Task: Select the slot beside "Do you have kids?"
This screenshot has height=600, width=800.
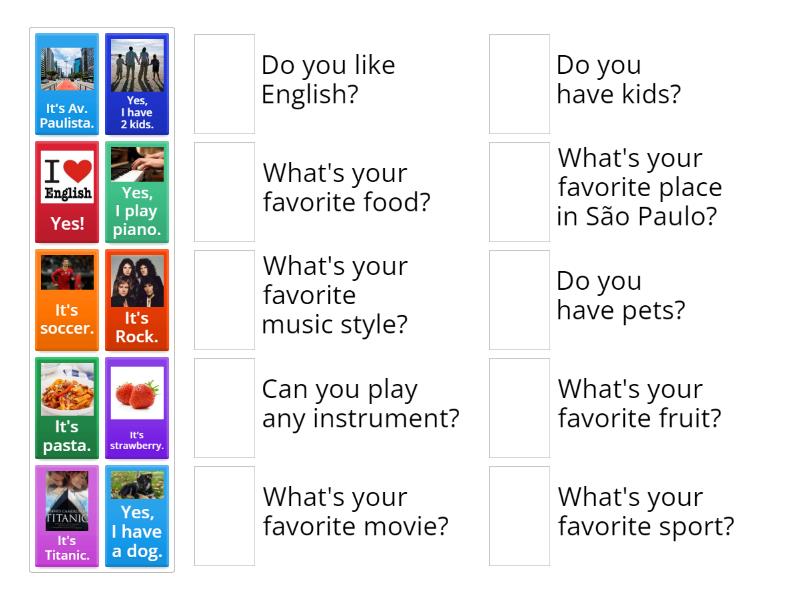Action: coord(519,84)
